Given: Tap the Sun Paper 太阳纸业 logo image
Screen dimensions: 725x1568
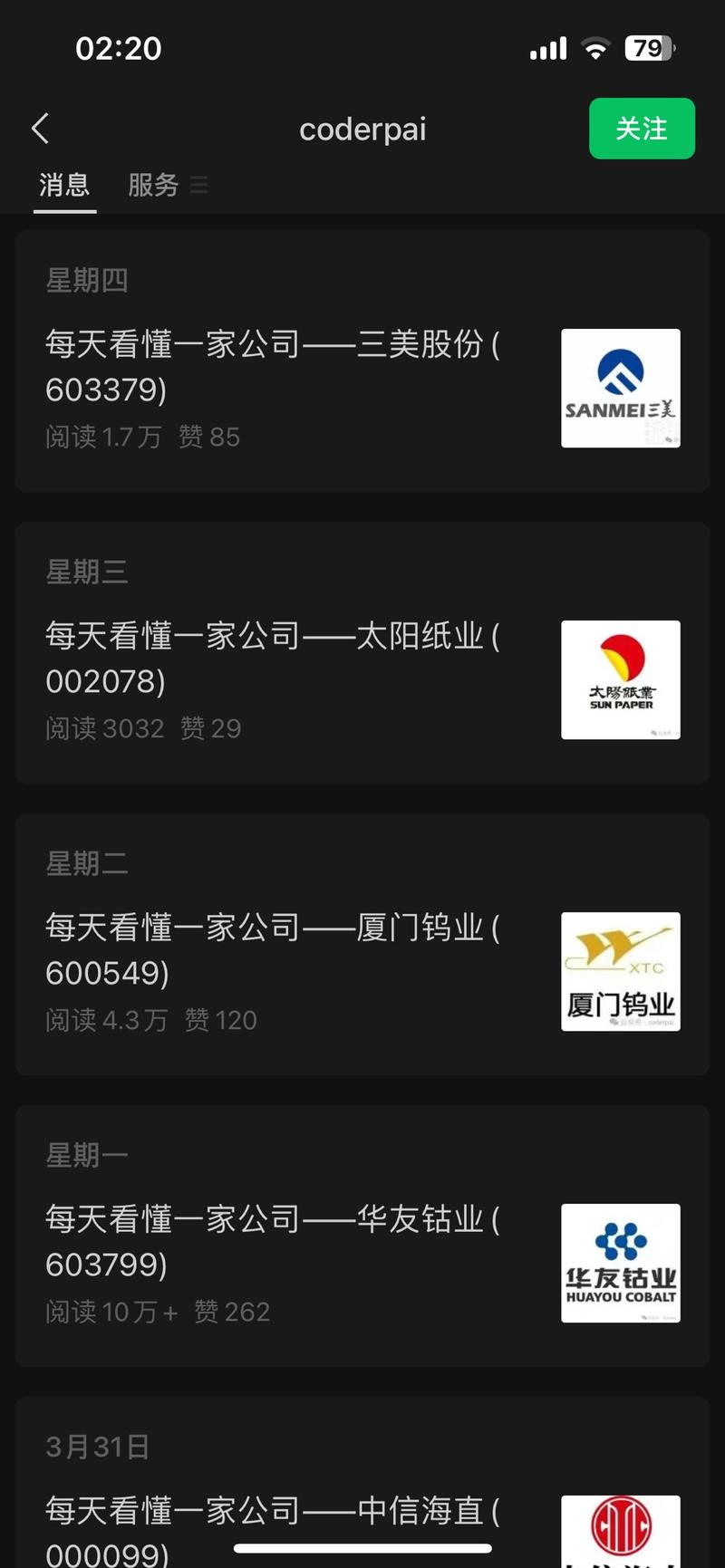Looking at the screenshot, I should 620,679.
